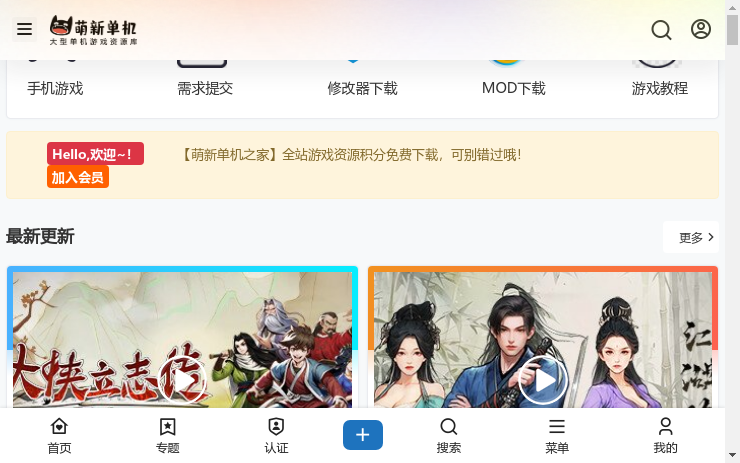Viewport: 740px width, 463px height.
Task: Open the hamburger menu in the header
Action: click(24, 30)
